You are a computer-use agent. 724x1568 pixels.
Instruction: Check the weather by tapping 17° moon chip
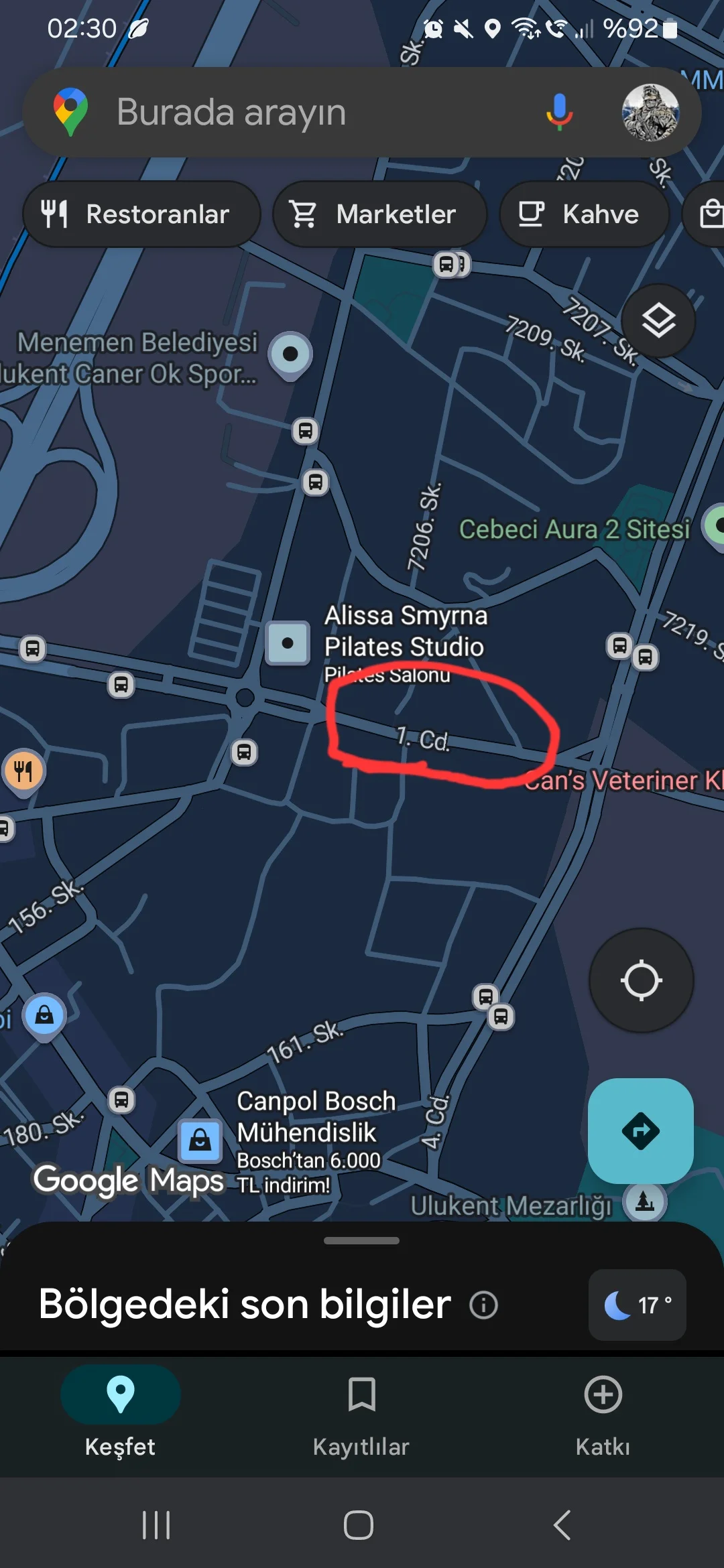click(x=636, y=1304)
